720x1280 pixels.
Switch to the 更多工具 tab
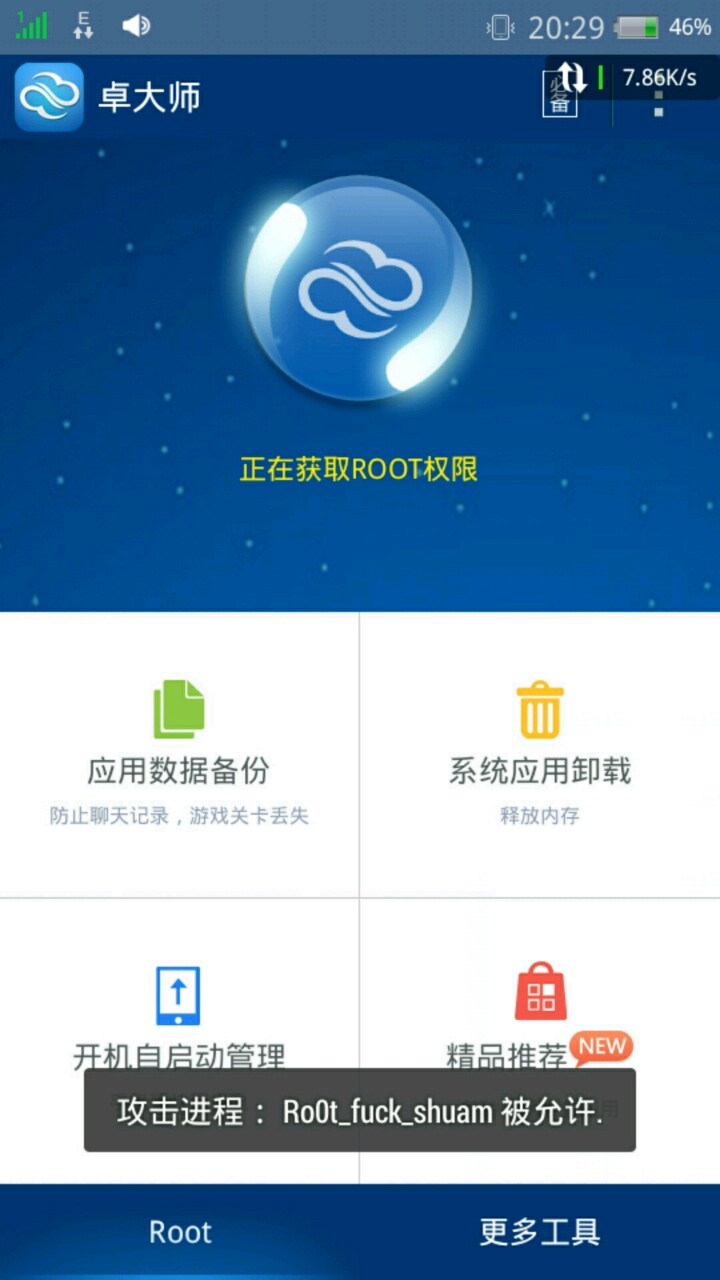(x=540, y=1232)
